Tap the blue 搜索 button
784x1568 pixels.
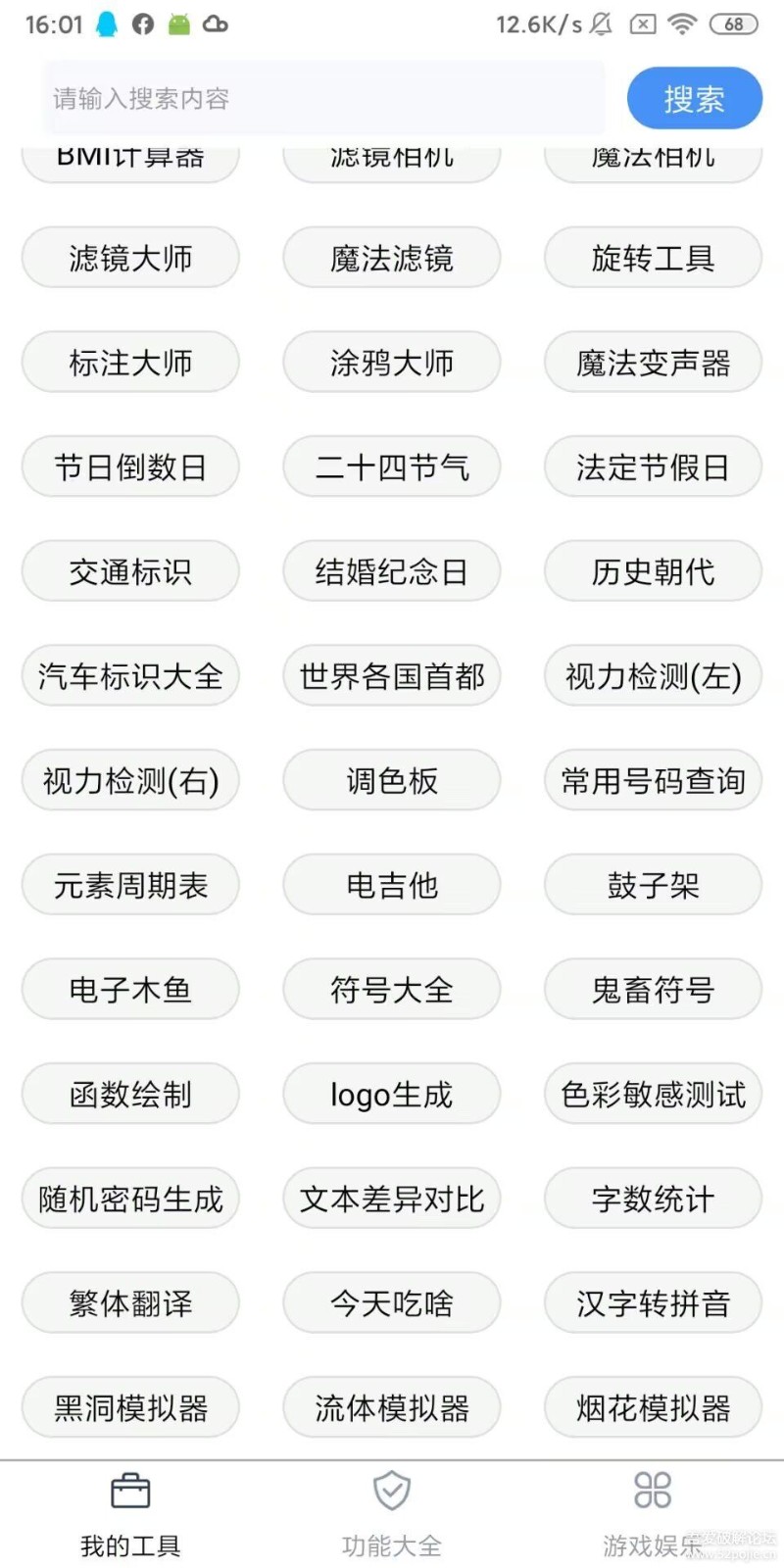pos(694,98)
